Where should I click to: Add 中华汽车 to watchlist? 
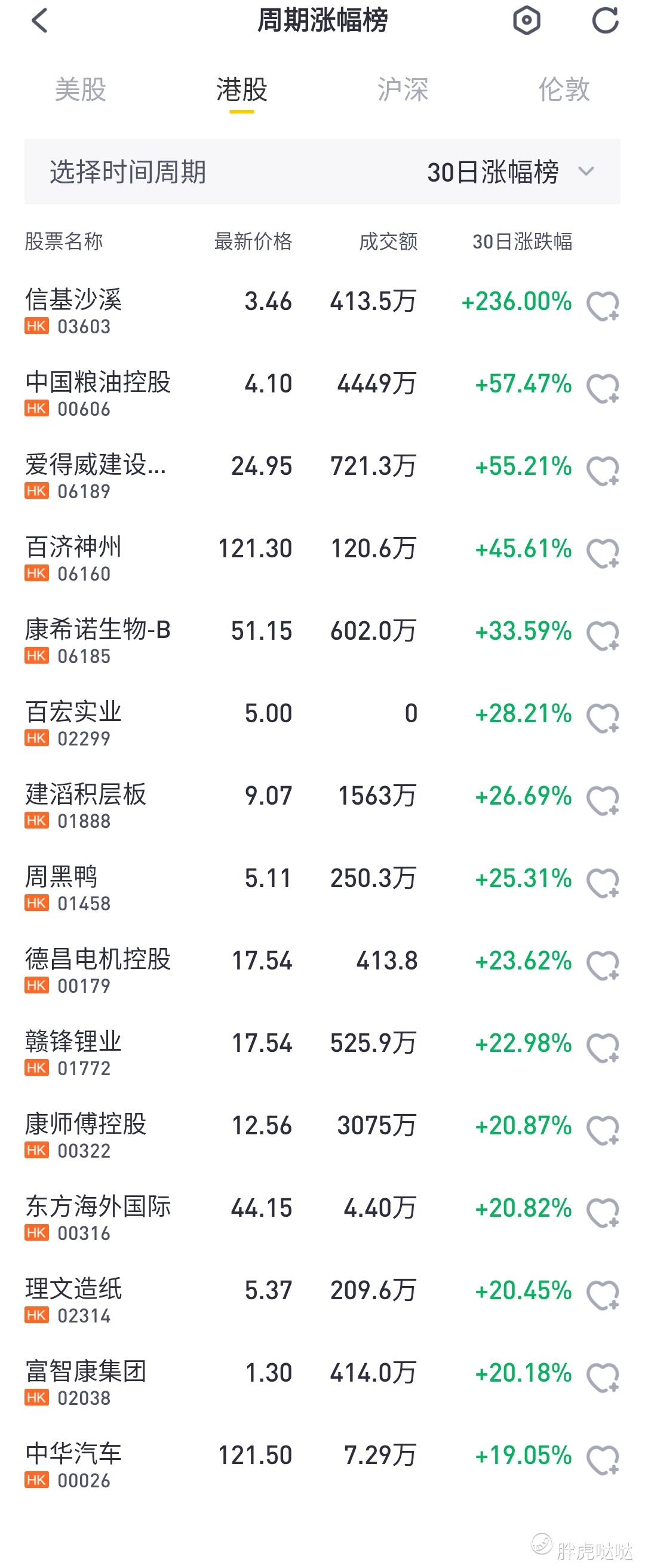click(x=603, y=1460)
